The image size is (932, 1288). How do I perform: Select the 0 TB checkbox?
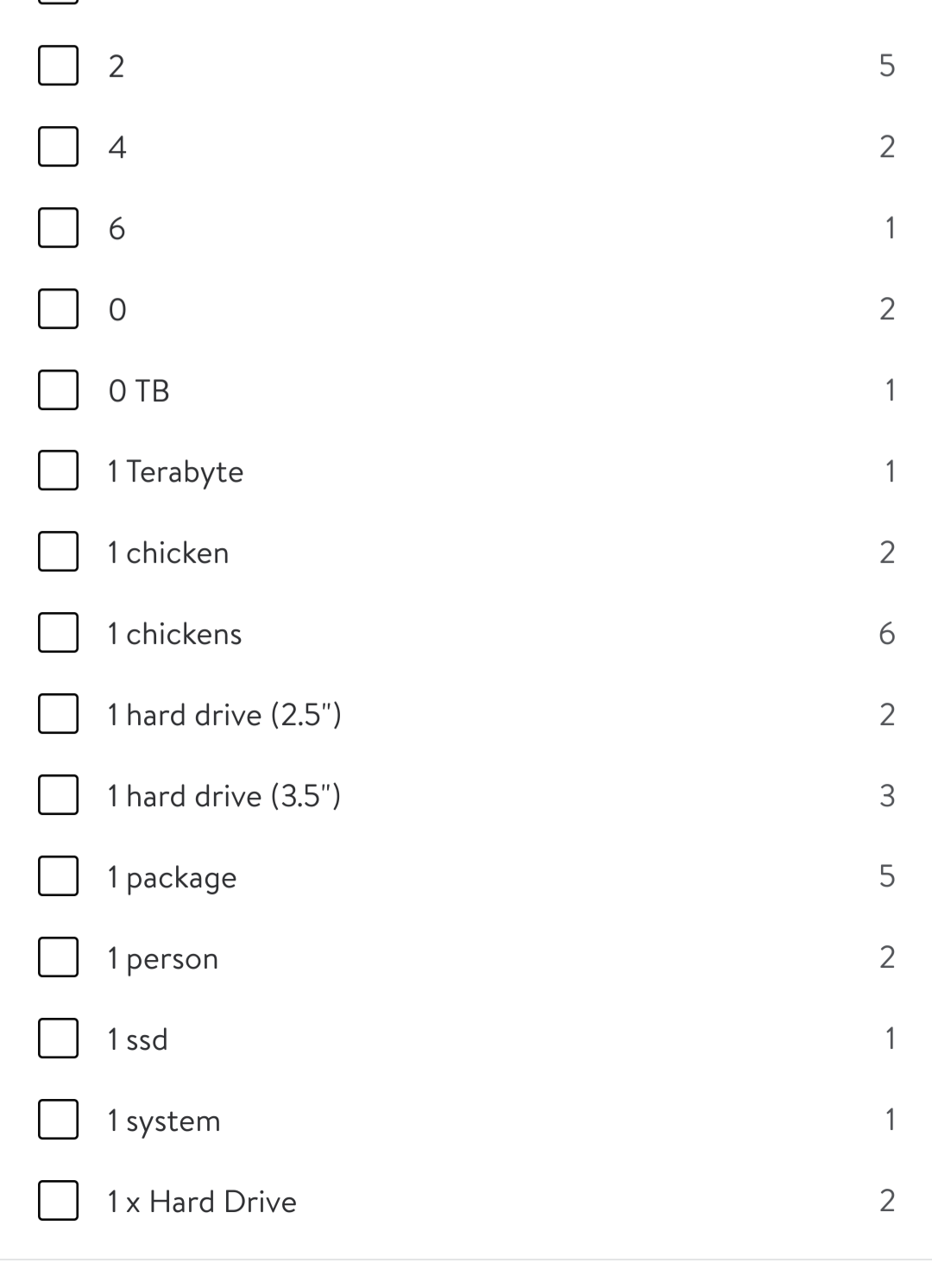(x=59, y=390)
